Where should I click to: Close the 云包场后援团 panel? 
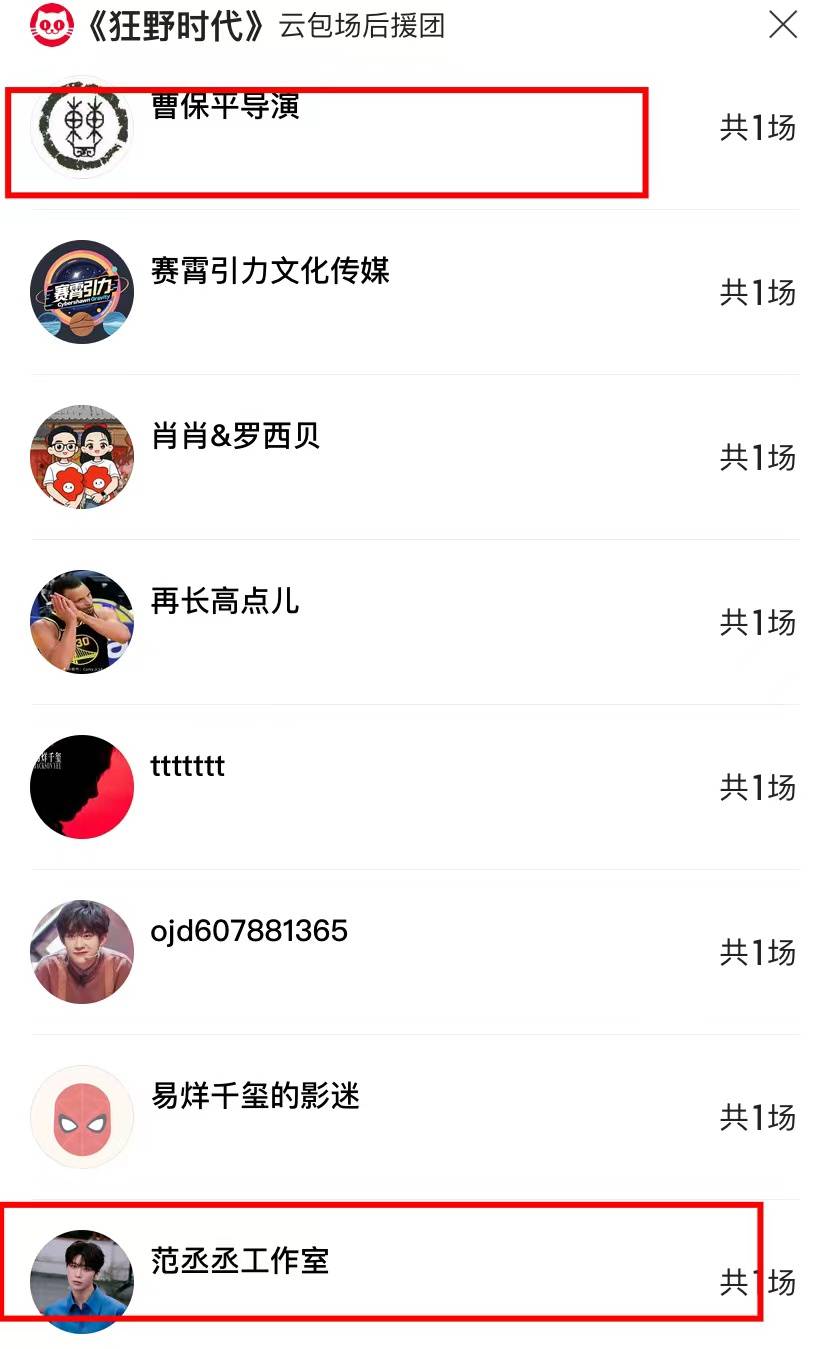tap(782, 25)
